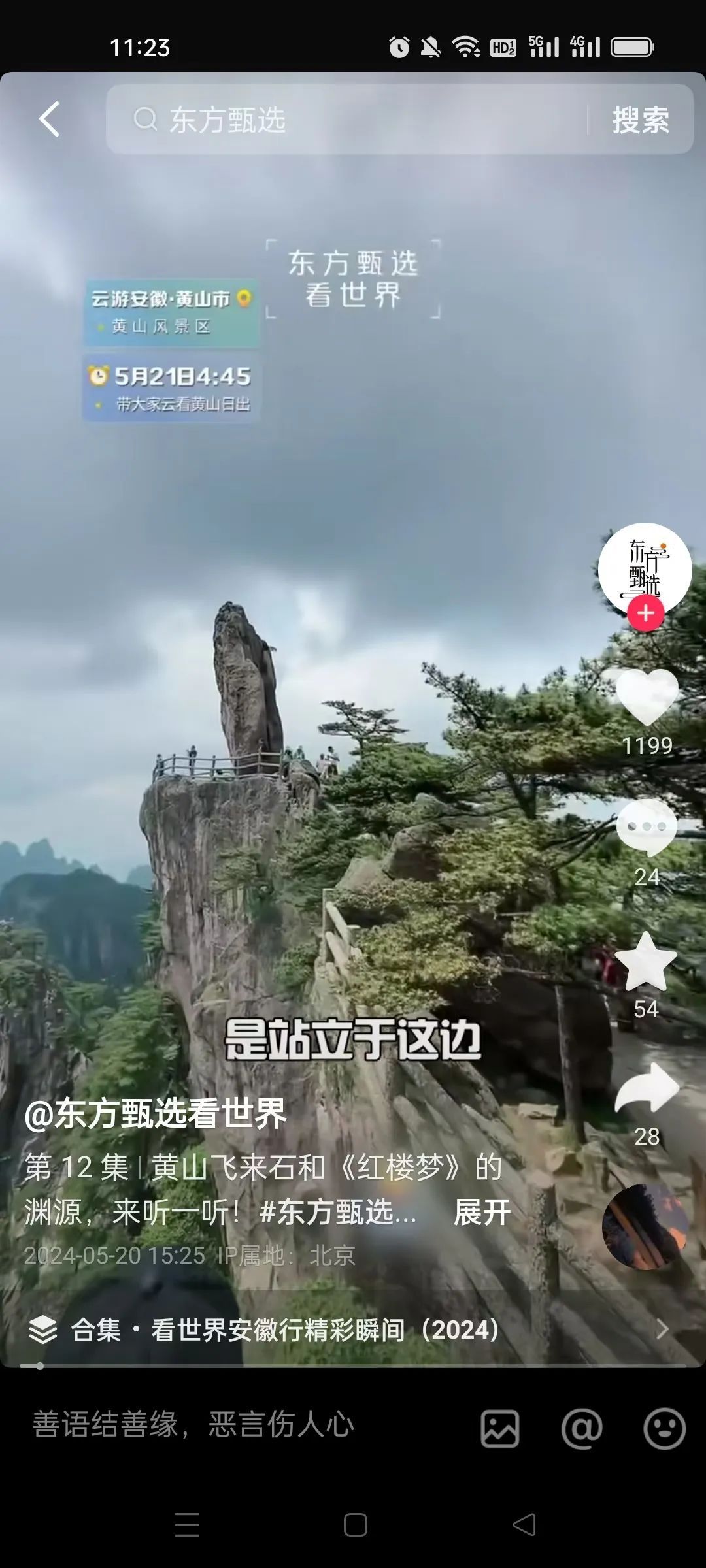The height and width of the screenshot is (1568, 706).
Task: Expand the caption with 展开
Action: coord(482,1213)
